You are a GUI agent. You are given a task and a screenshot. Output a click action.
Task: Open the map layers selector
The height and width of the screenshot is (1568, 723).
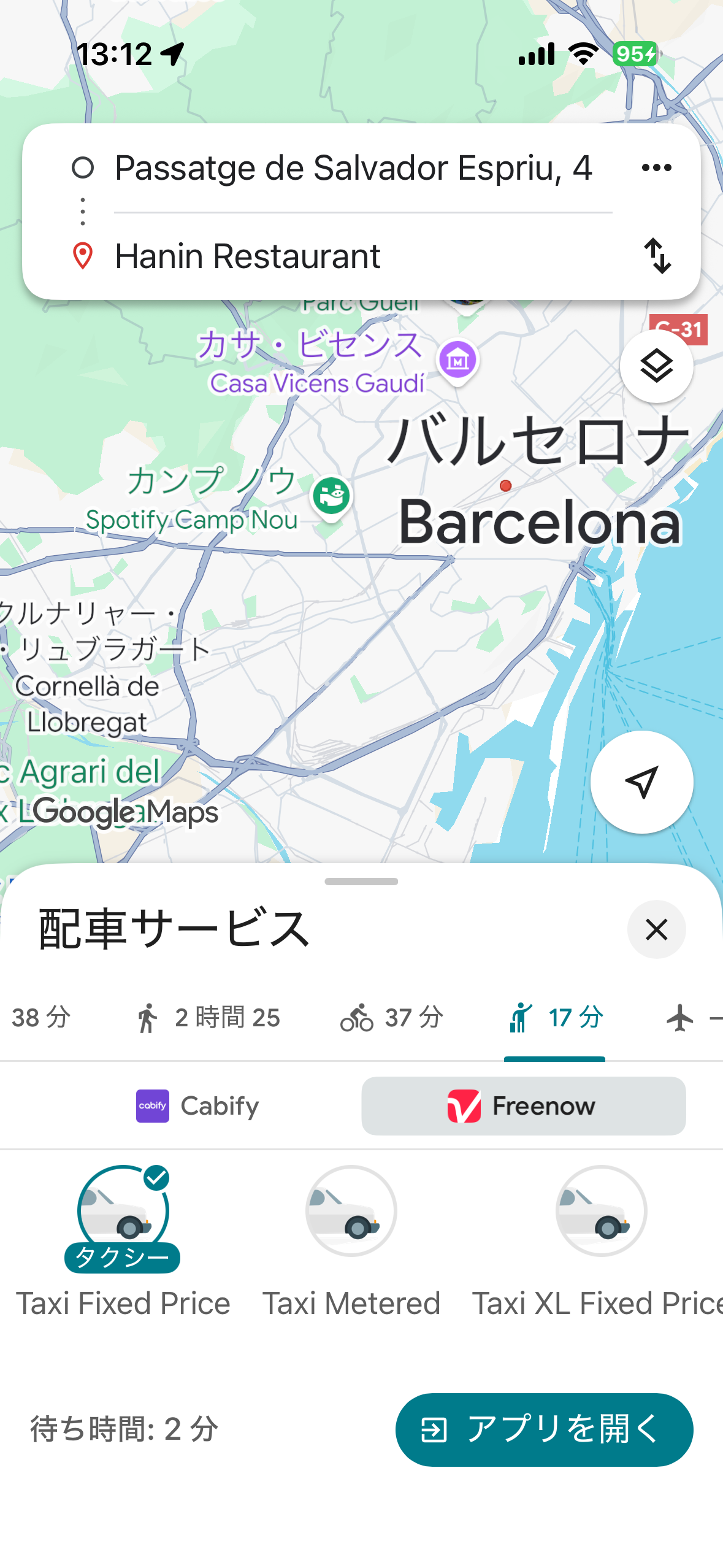(x=656, y=367)
